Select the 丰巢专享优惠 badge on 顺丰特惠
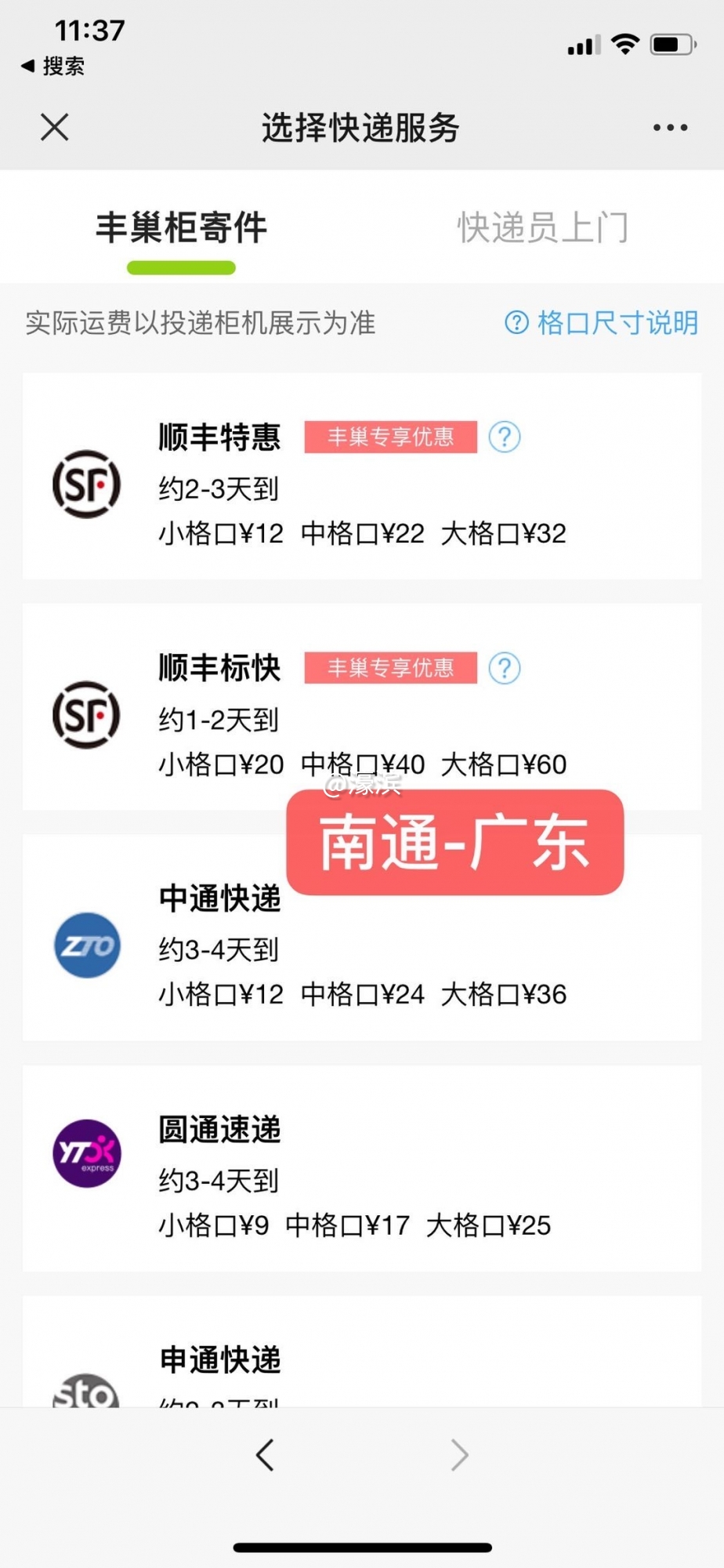This screenshot has height=1568, width=724. tap(389, 437)
